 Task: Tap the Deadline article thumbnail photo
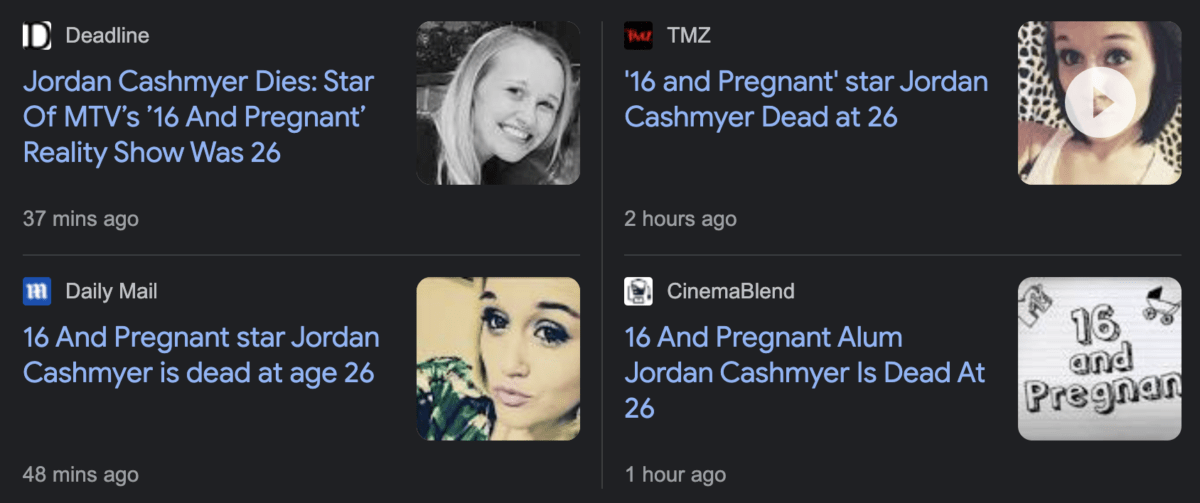tap(498, 103)
